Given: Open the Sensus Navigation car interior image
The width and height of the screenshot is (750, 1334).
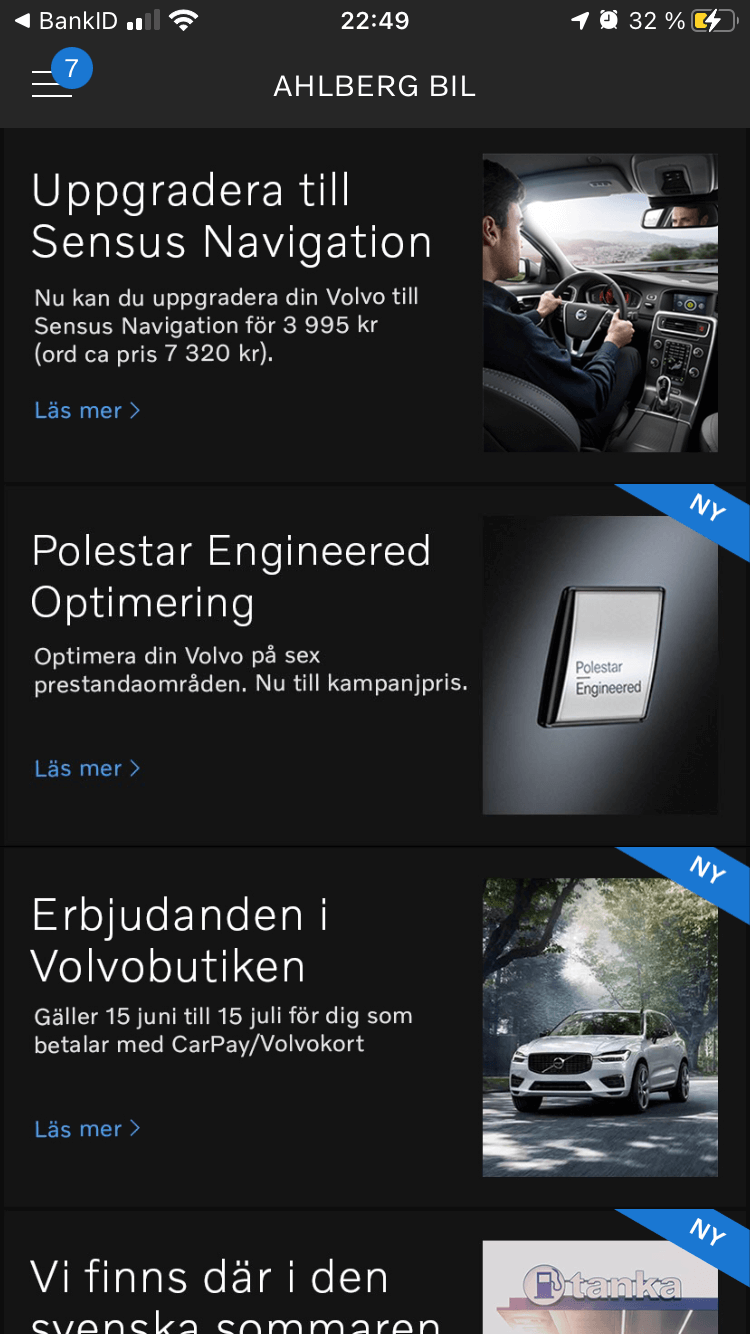Looking at the screenshot, I should pyautogui.click(x=600, y=303).
